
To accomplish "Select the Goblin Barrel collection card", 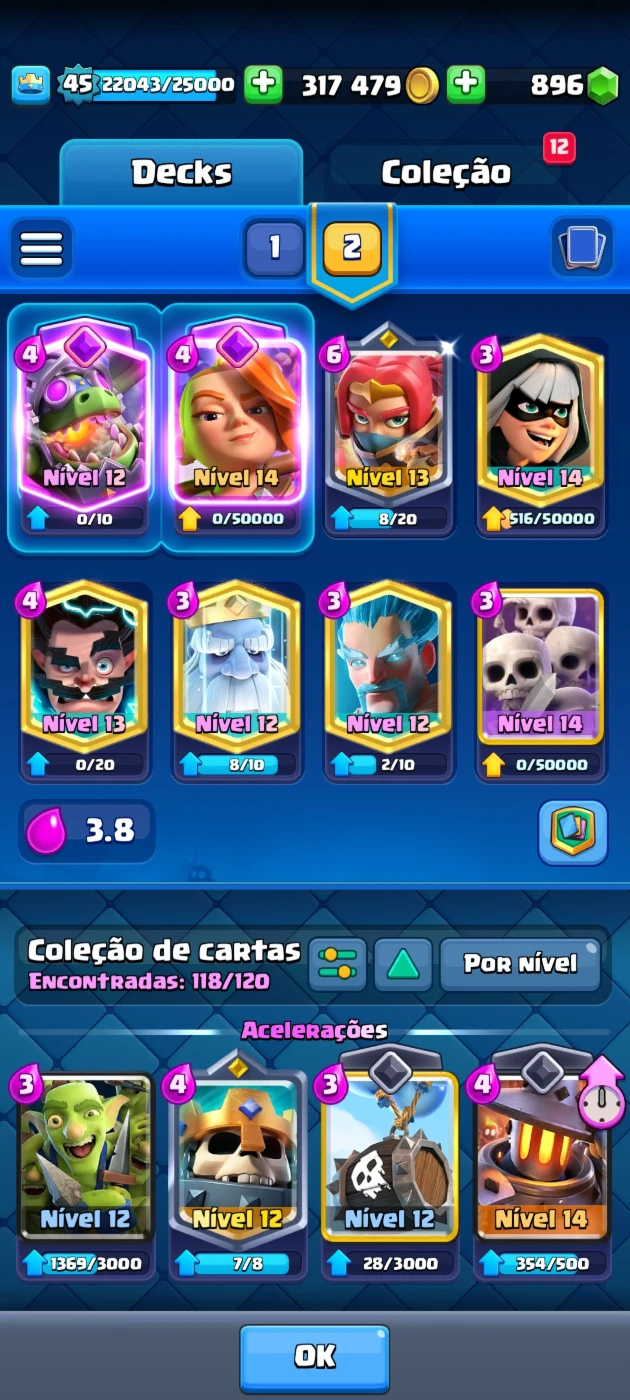I will point(391,1176).
